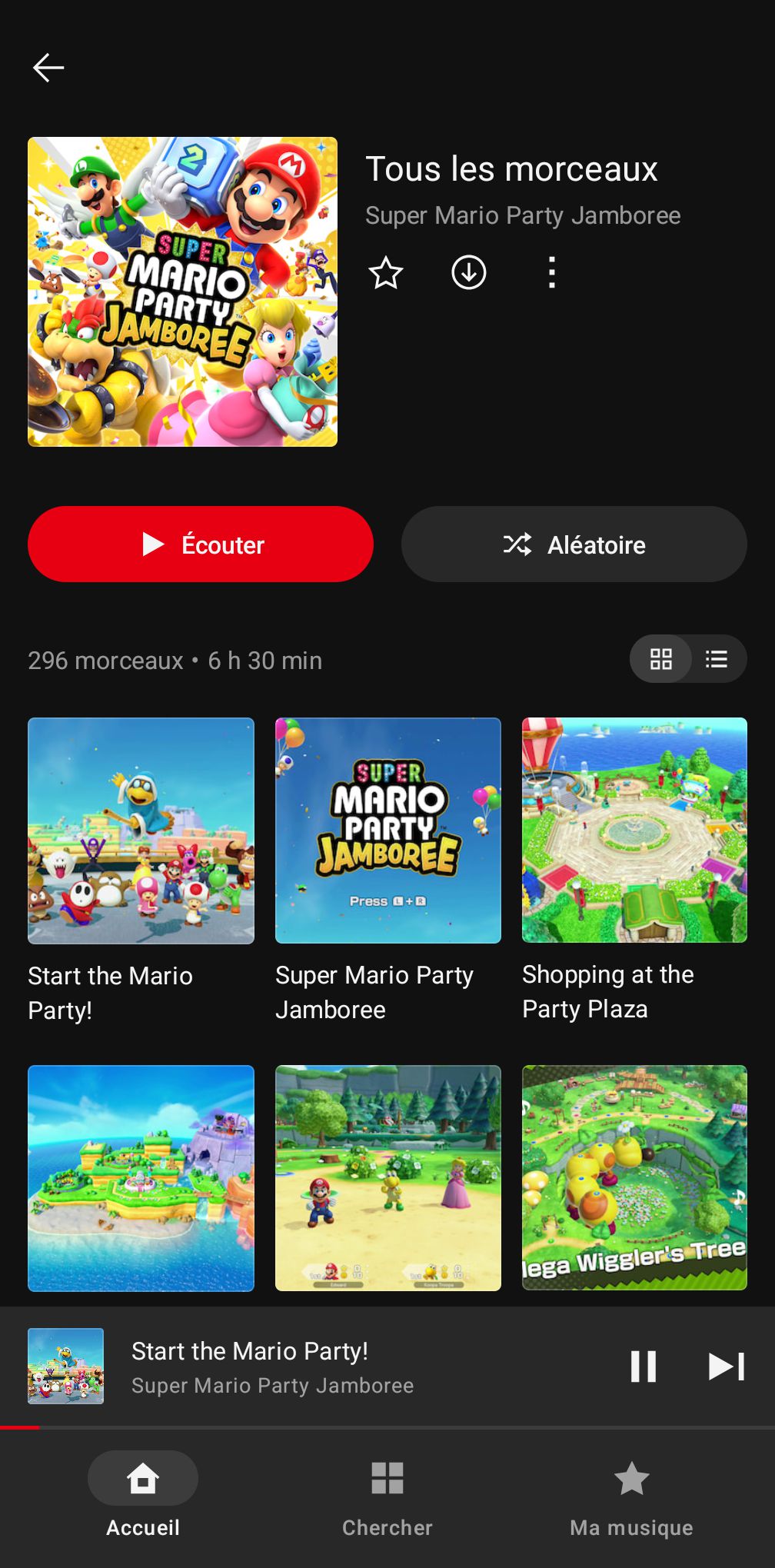The width and height of the screenshot is (775, 1568).
Task: Start shuffle playback with Aléatoire
Action: 574,544
